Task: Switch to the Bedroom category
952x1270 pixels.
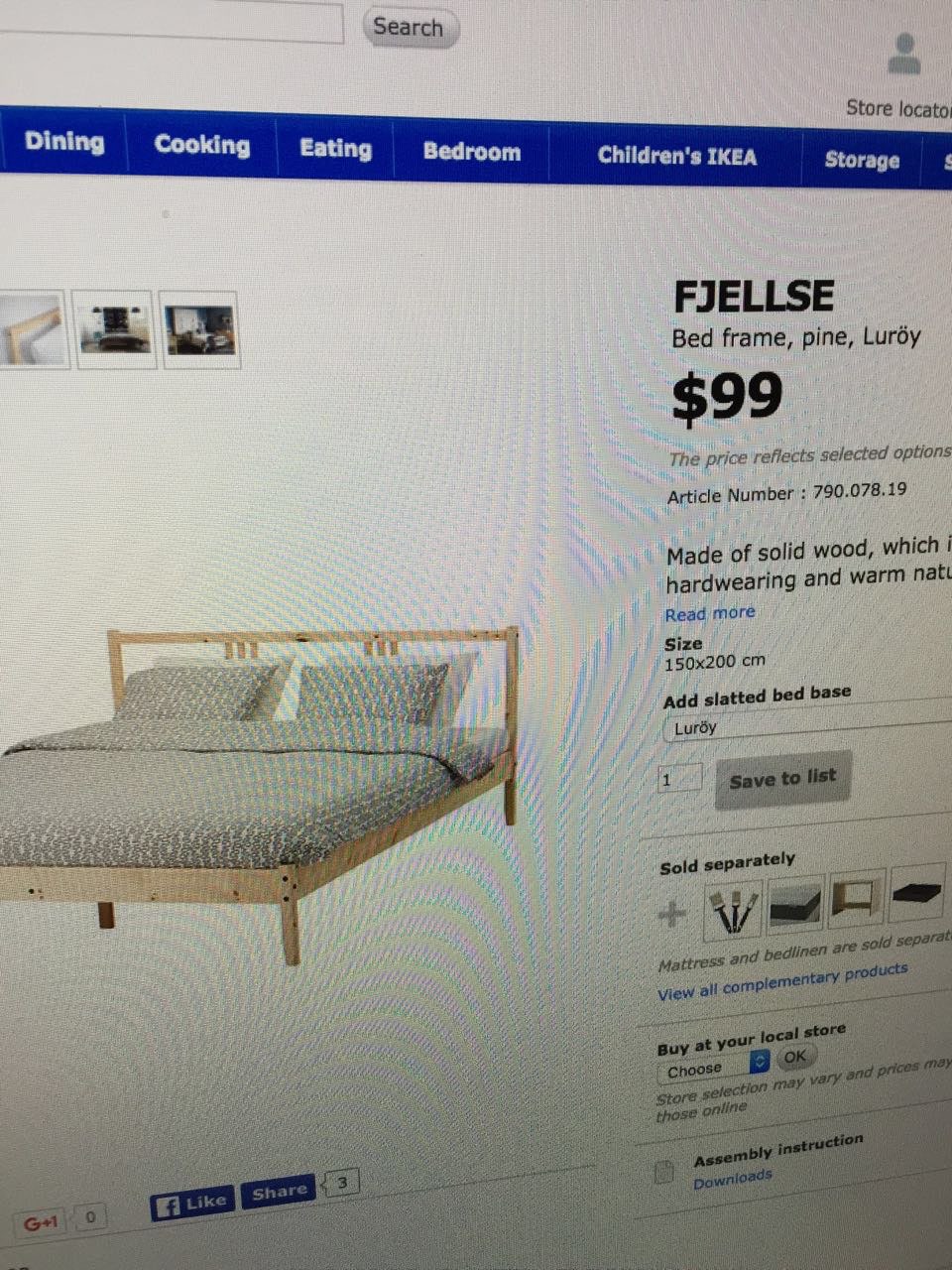Action: tap(471, 152)
